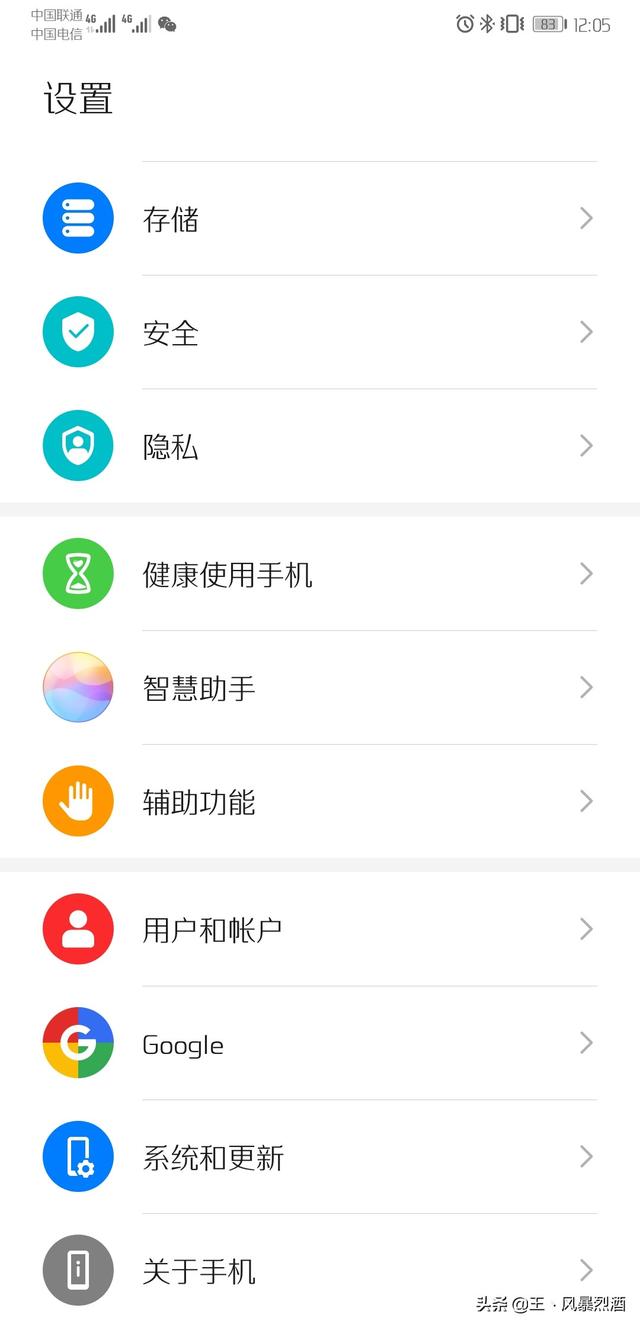Open 健康使用手机 digital balance
Screen dimensions: 640x1327
point(320,574)
